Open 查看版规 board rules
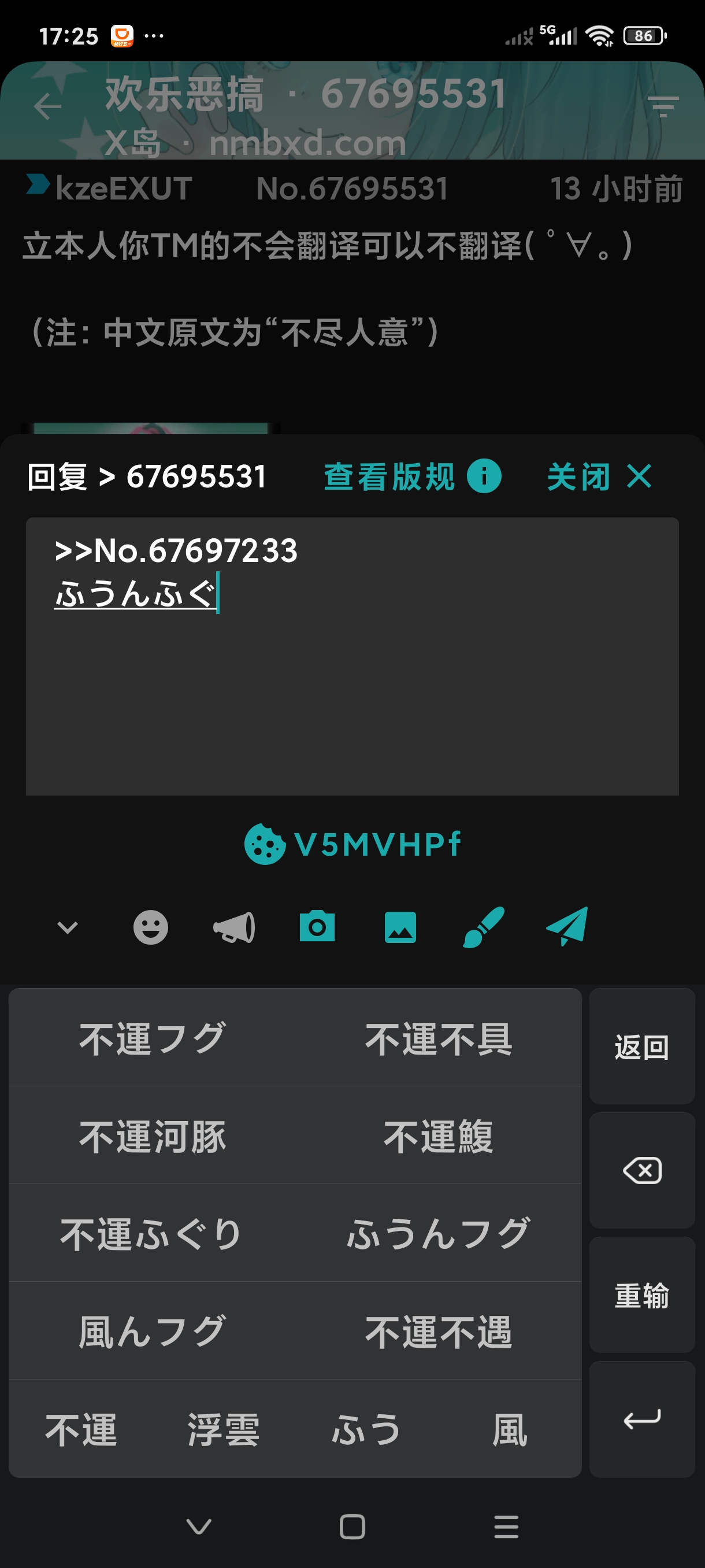This screenshot has height=1568, width=705. 412,476
